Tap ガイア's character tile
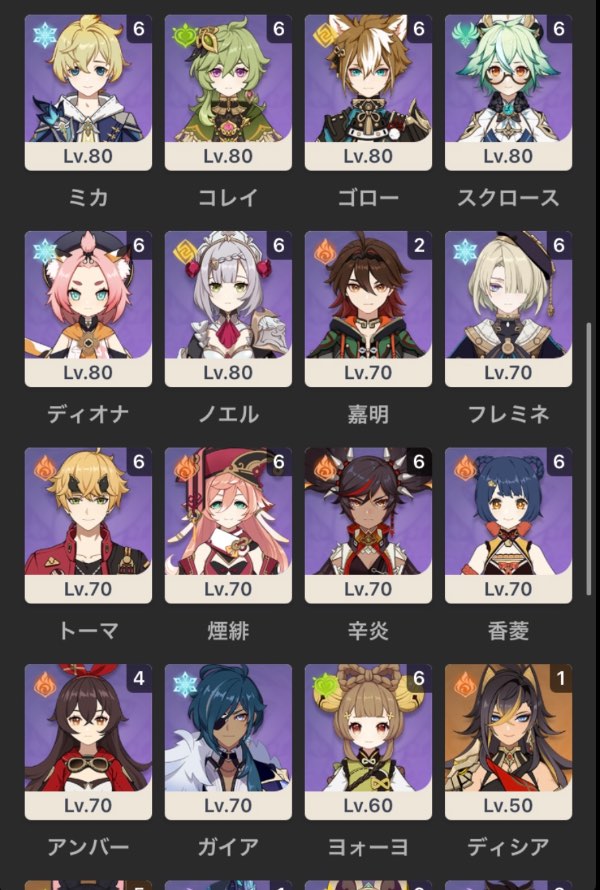This screenshot has width=600, height=890. 228,742
